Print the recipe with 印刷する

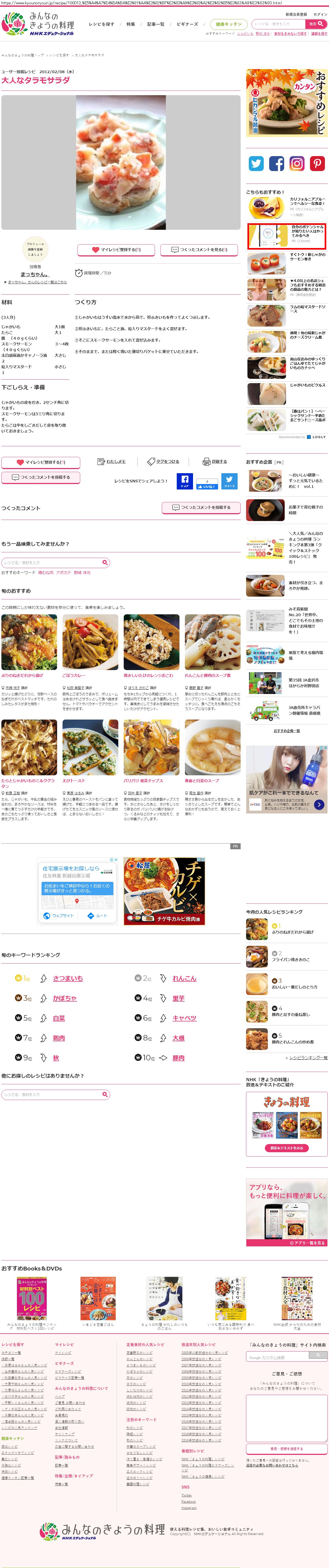click(215, 461)
